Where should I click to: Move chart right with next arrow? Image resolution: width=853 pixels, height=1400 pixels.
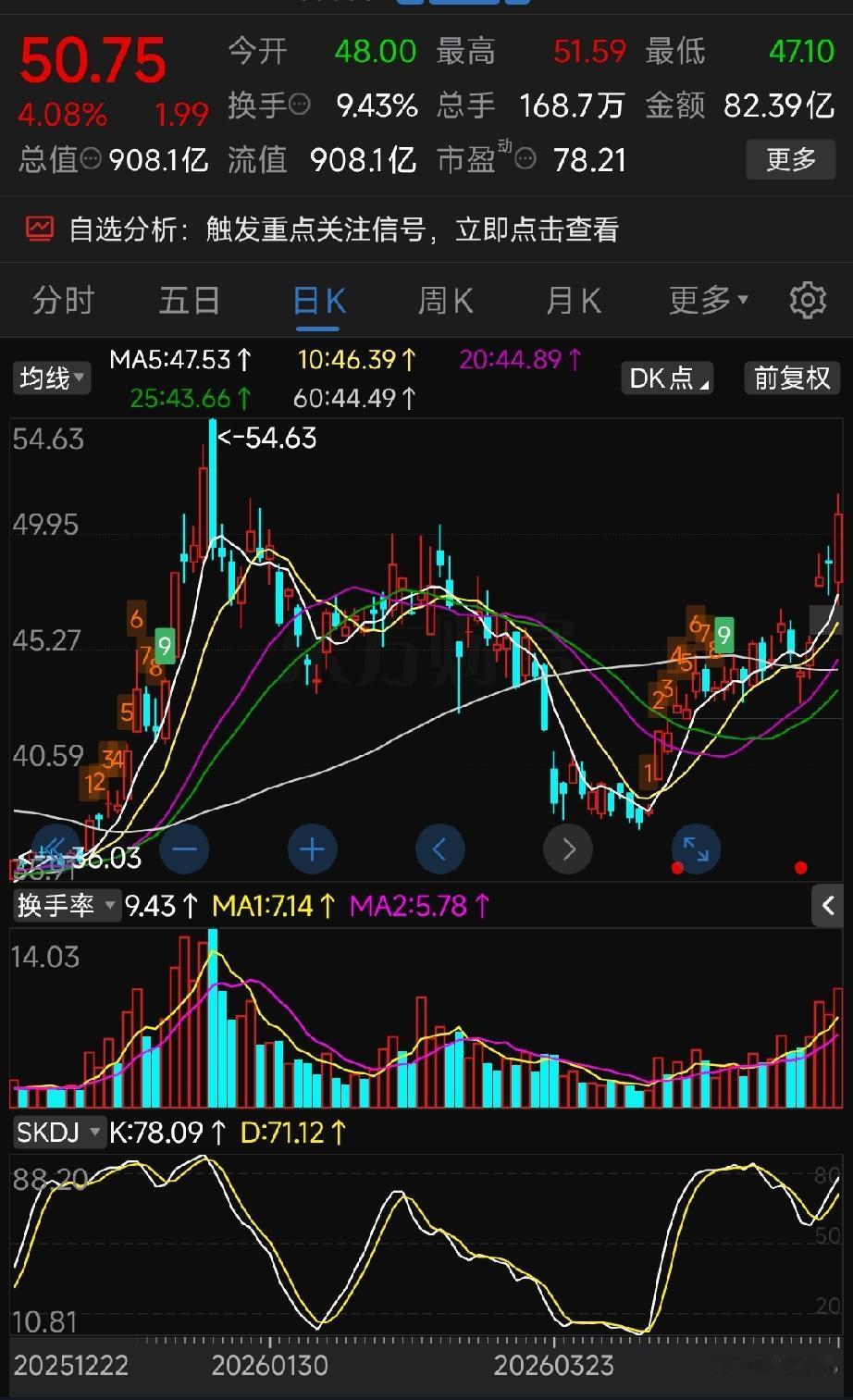click(568, 849)
